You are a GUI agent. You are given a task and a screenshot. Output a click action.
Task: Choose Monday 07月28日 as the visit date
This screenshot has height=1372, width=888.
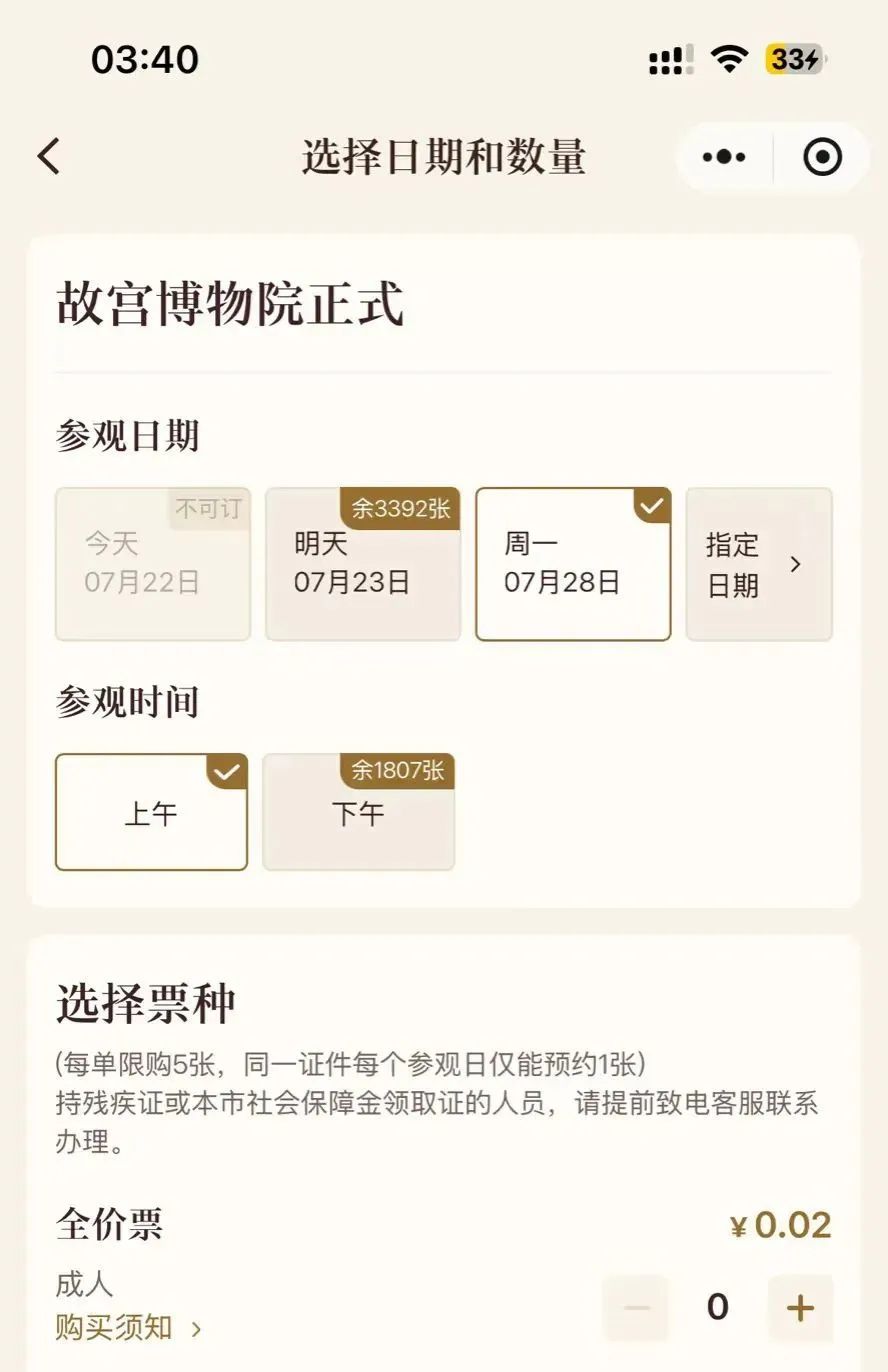[572, 564]
